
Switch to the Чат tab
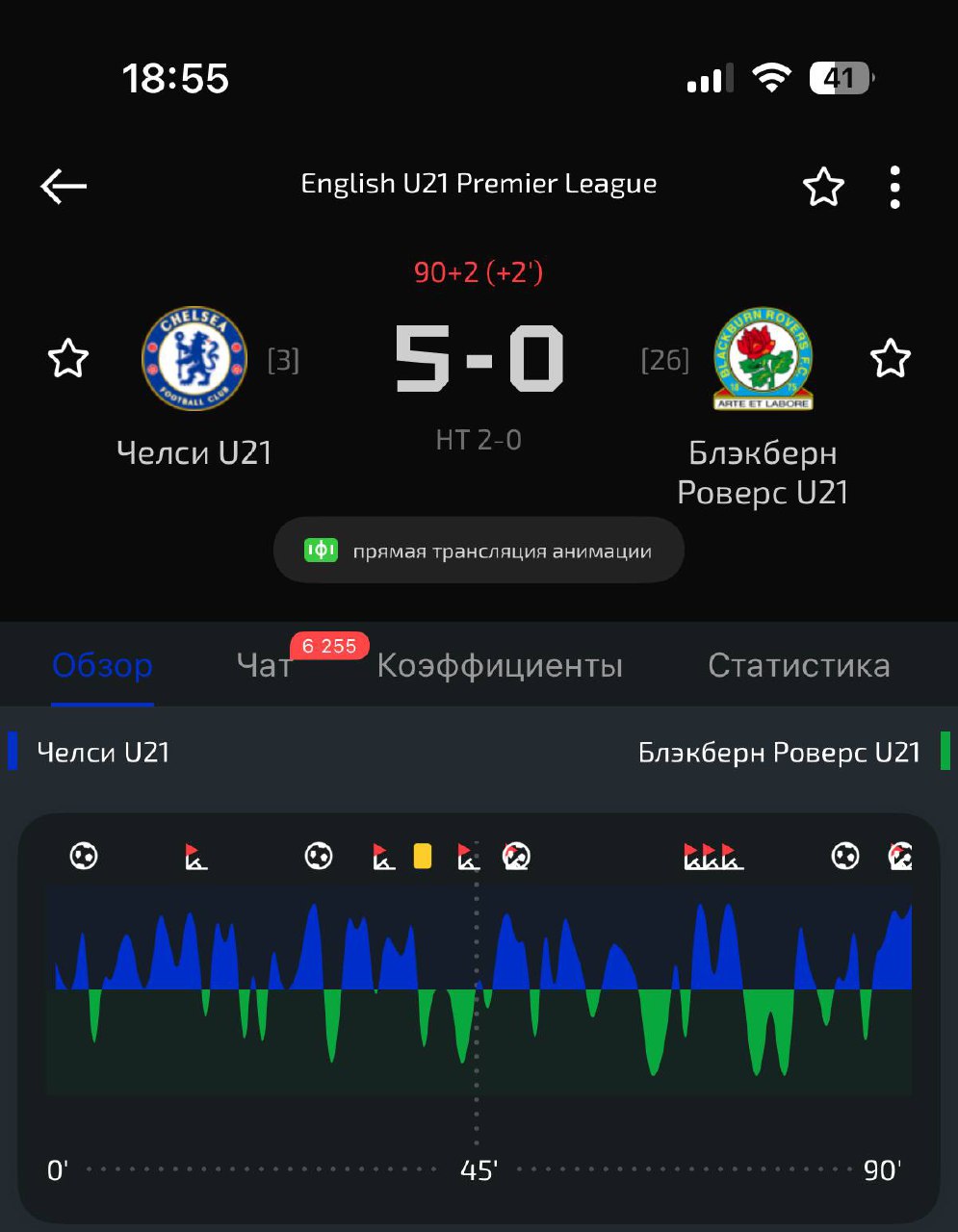(x=264, y=665)
